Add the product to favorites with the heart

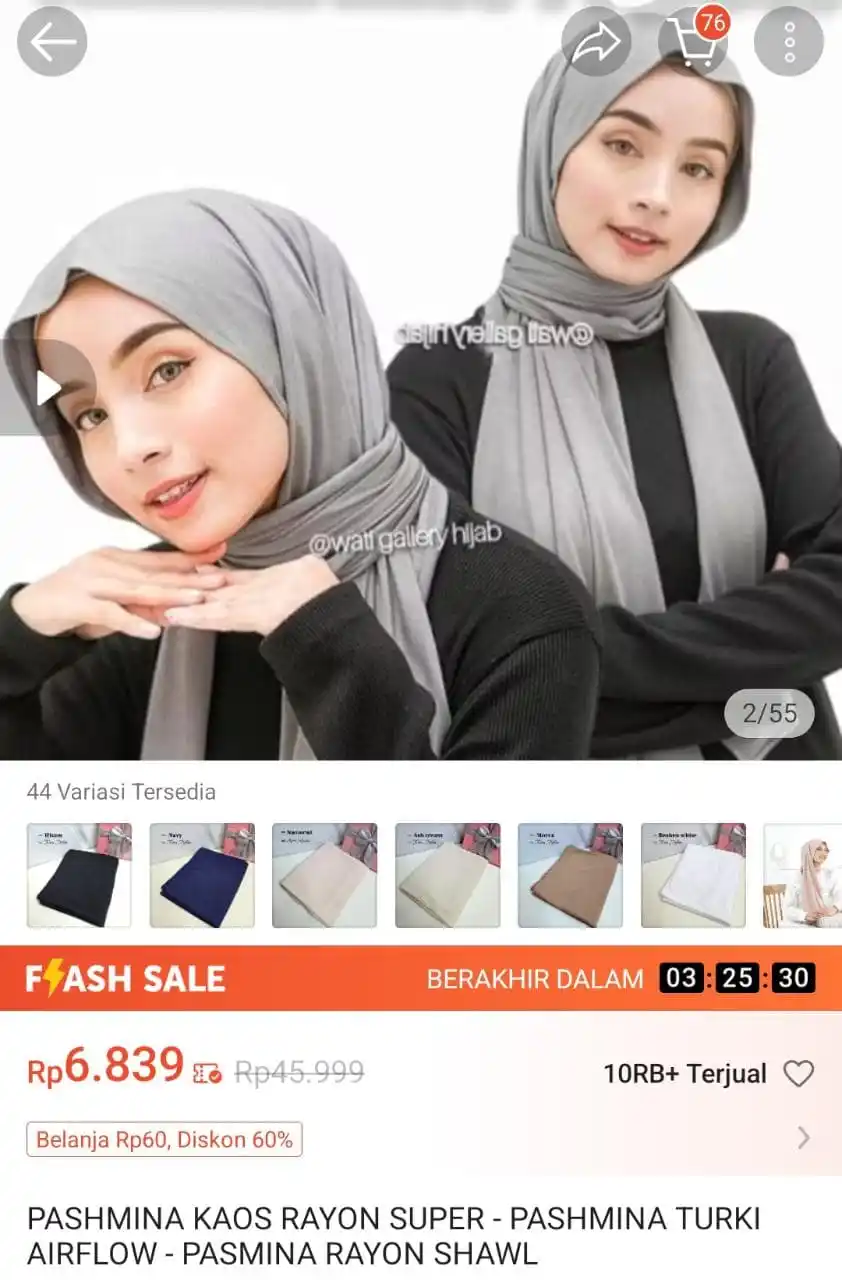[798, 1074]
